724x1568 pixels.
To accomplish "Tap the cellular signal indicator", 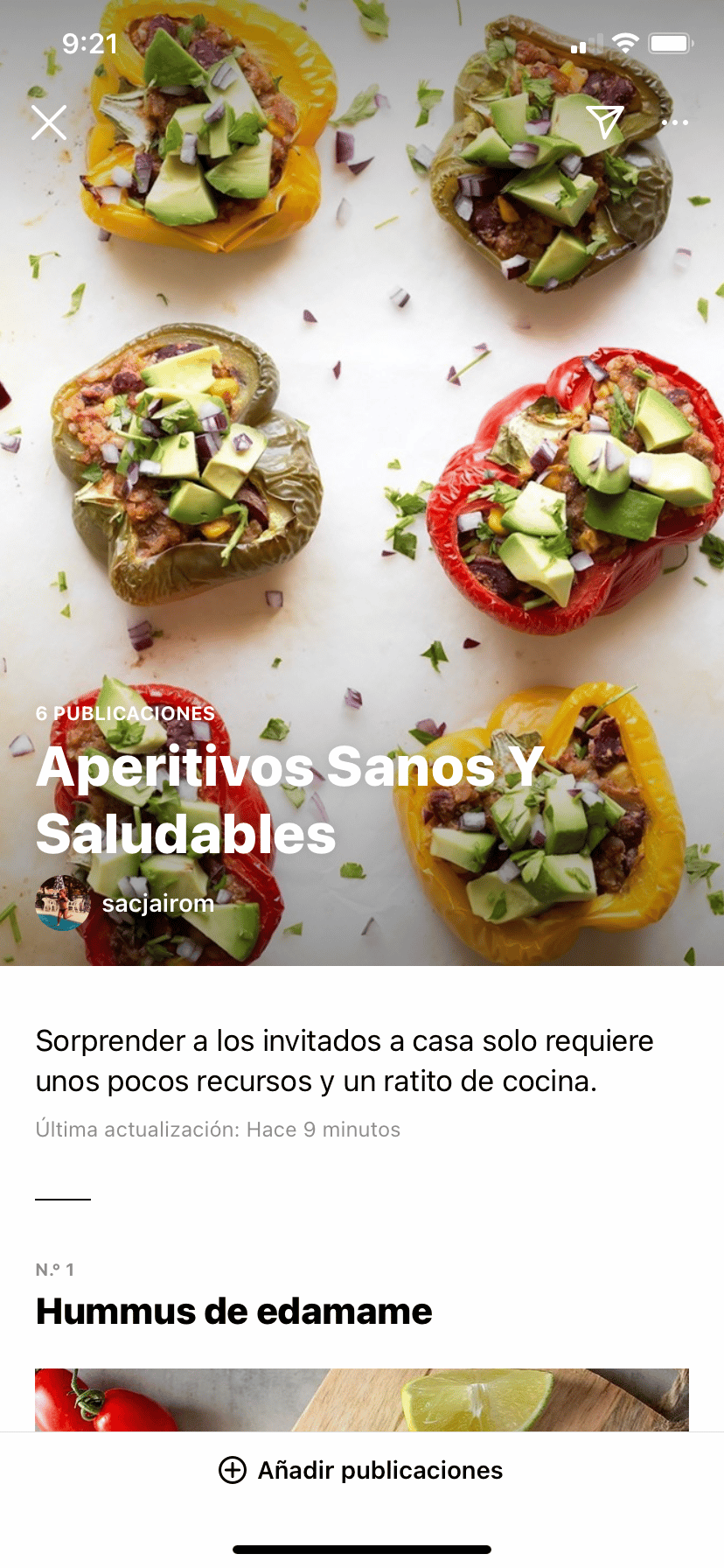I will (587, 43).
